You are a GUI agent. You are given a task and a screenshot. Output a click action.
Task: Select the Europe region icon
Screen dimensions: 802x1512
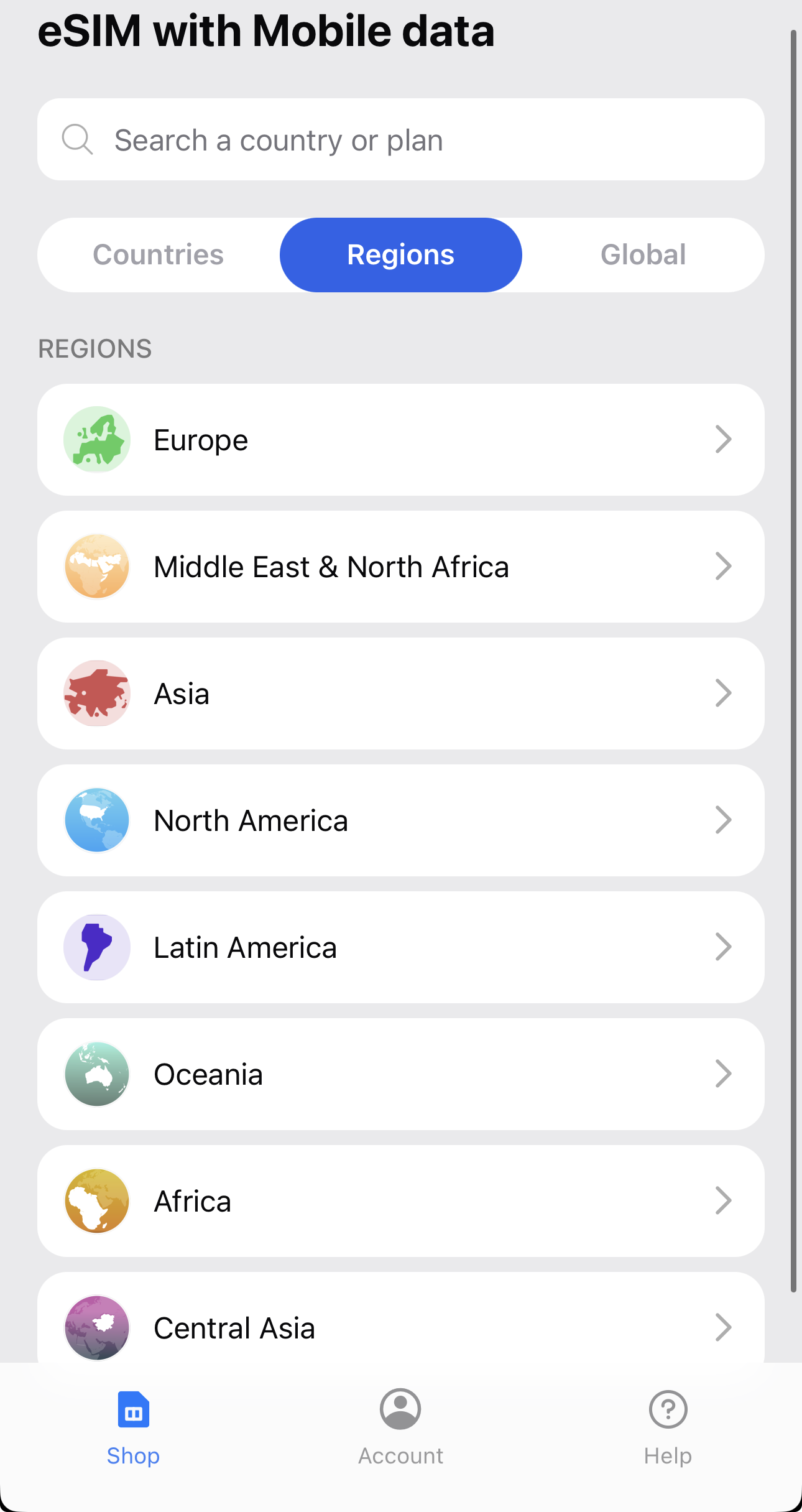coord(96,440)
